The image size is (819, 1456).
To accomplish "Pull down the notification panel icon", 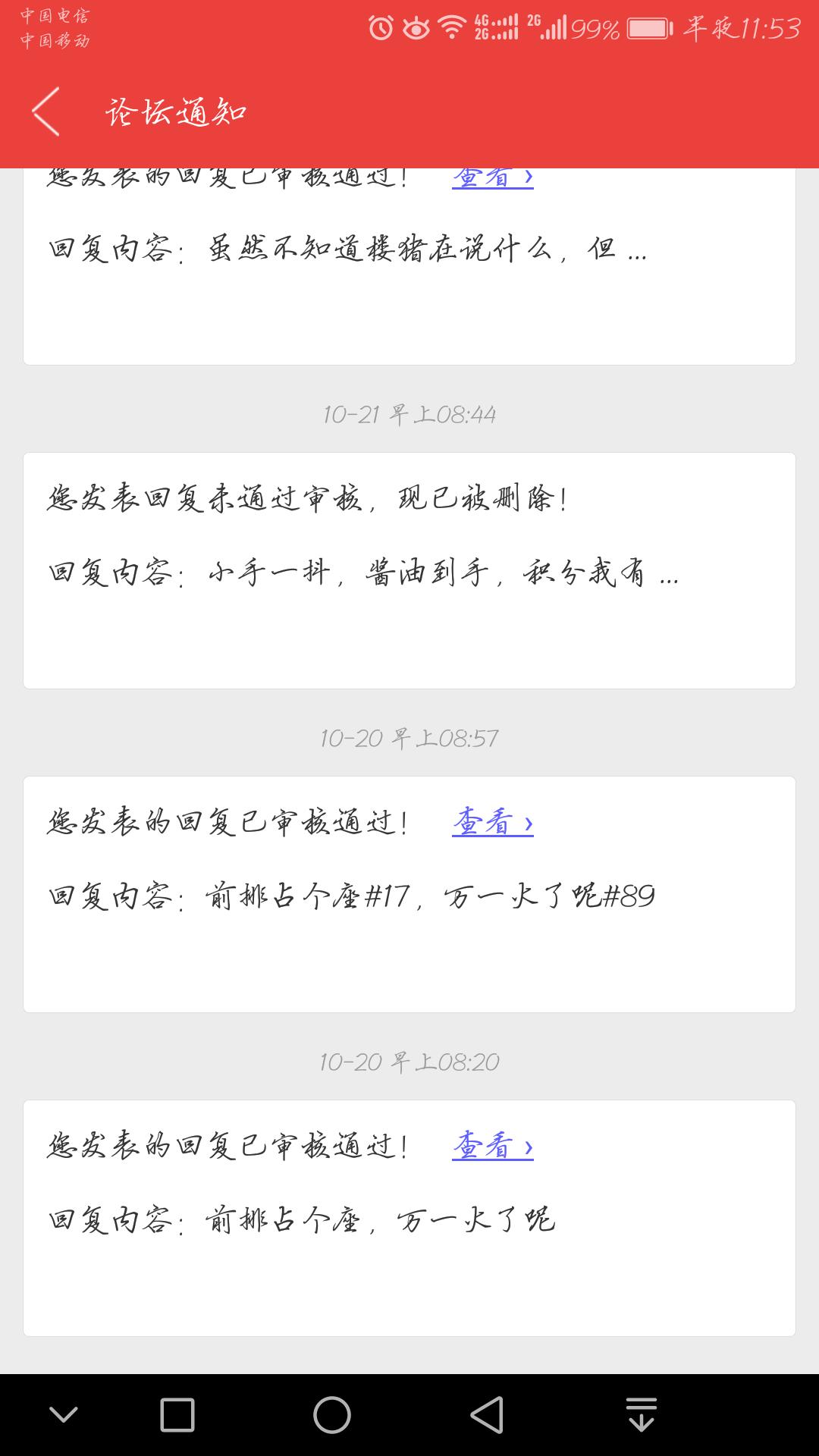I will click(642, 1415).
